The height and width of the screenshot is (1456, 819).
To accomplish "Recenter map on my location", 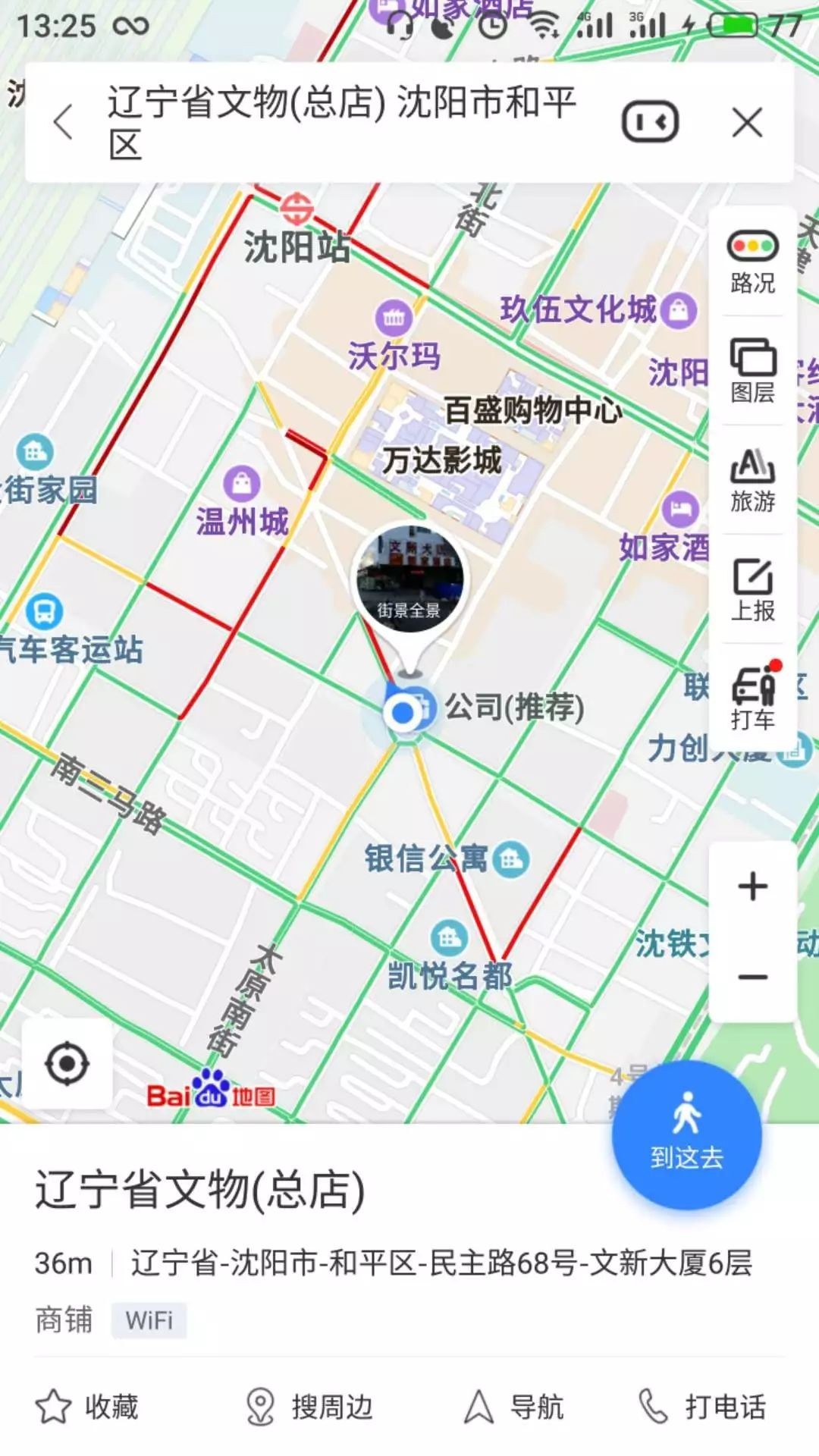I will (67, 1063).
